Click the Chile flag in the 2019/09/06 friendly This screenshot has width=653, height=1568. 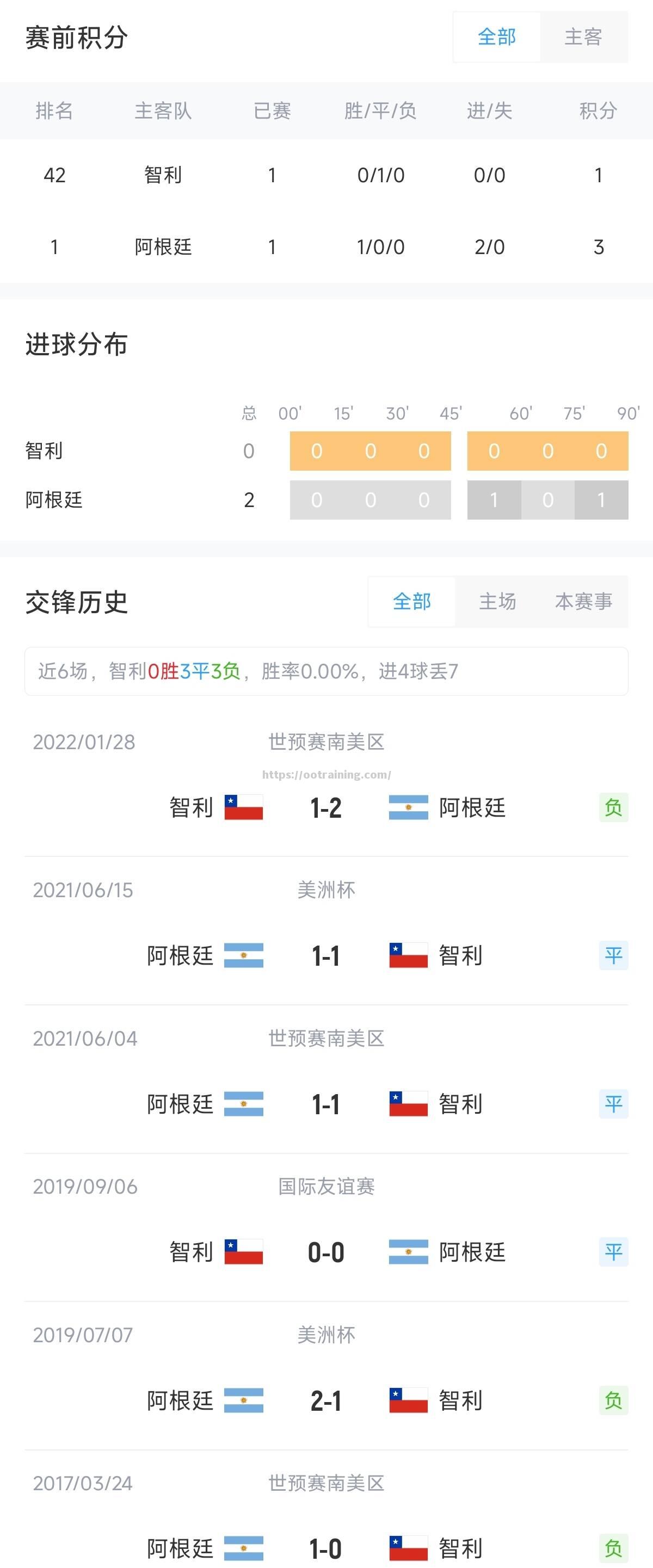click(243, 1252)
